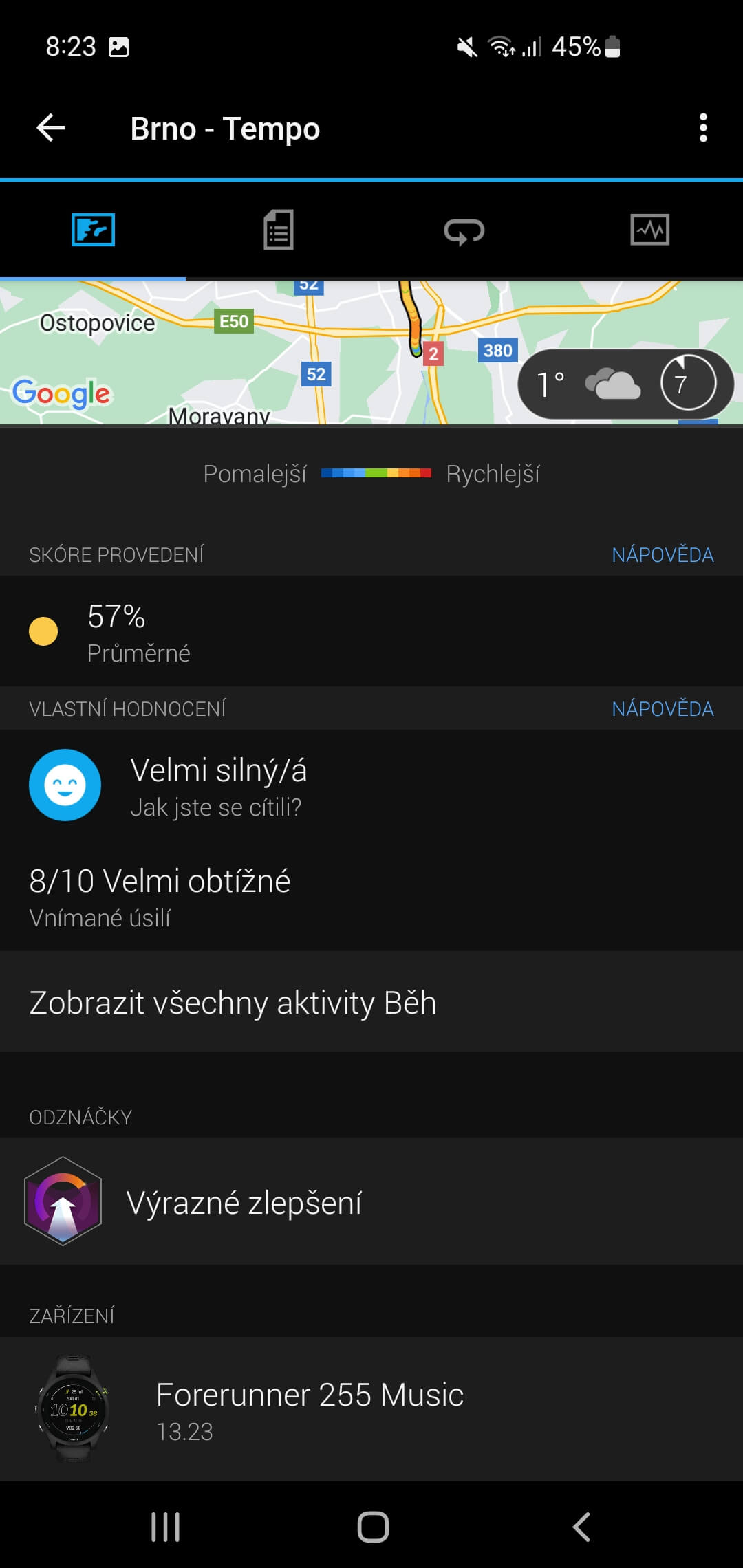Viewport: 743px width, 1568px height.
Task: Switch to the laps tab
Action: (x=464, y=230)
